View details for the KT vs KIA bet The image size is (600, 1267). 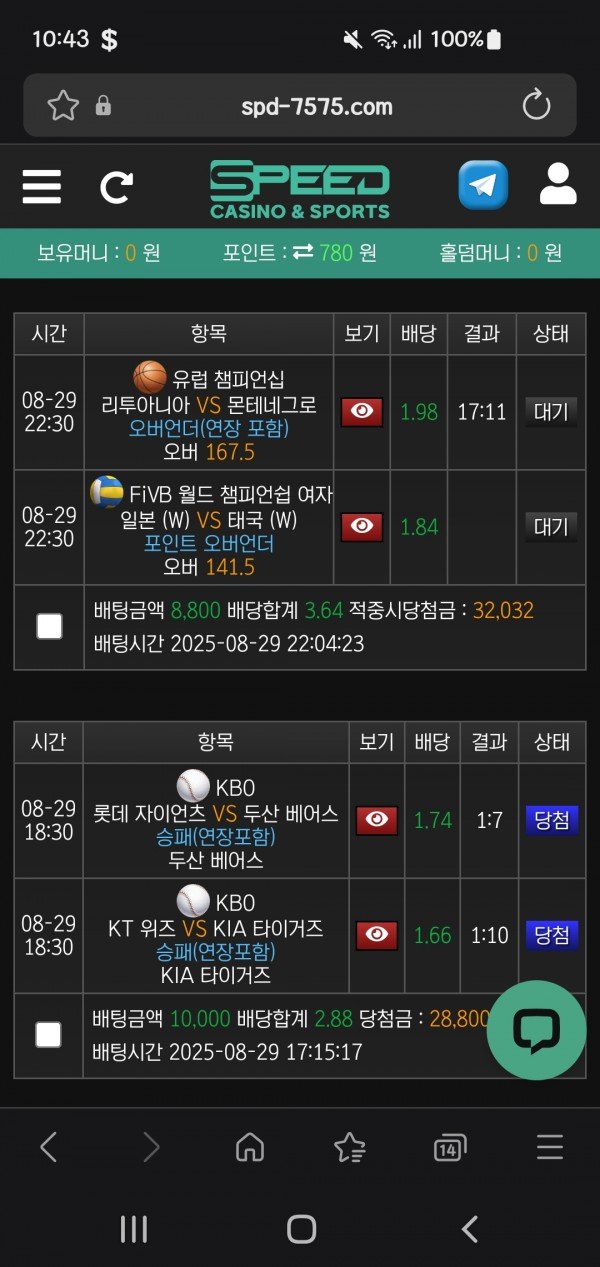(377, 935)
